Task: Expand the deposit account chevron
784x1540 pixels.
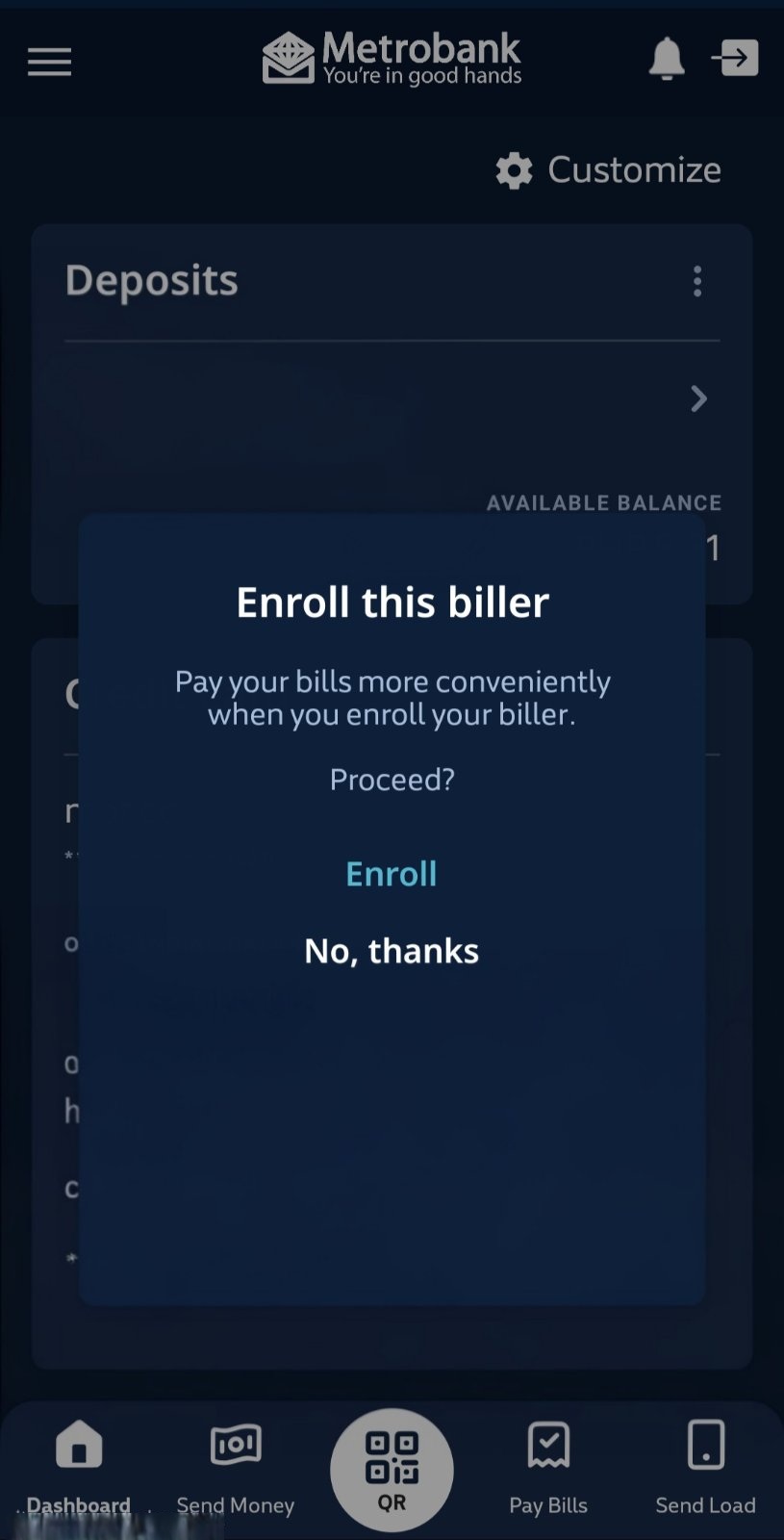Action: coord(699,398)
